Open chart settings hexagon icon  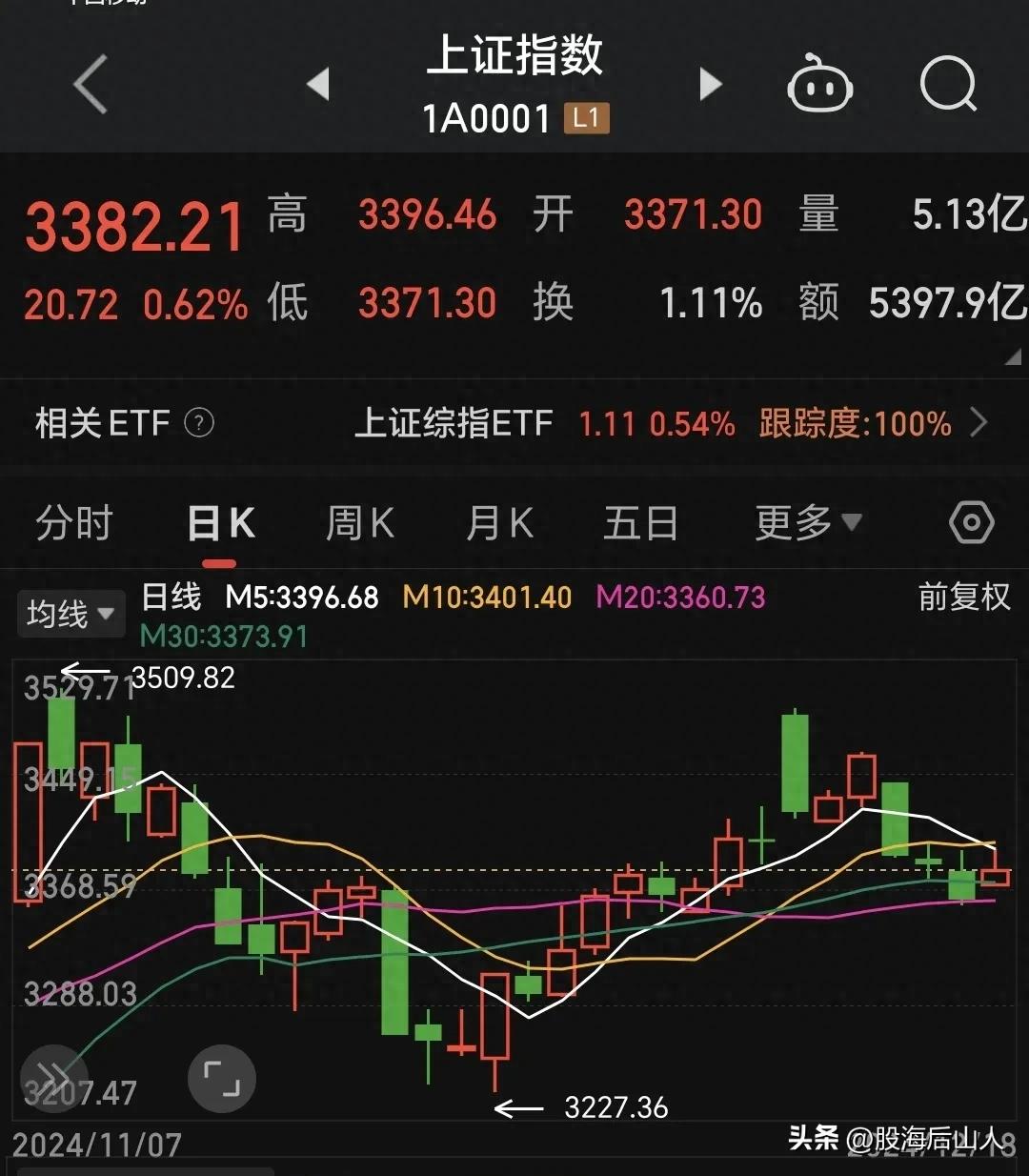(x=971, y=522)
